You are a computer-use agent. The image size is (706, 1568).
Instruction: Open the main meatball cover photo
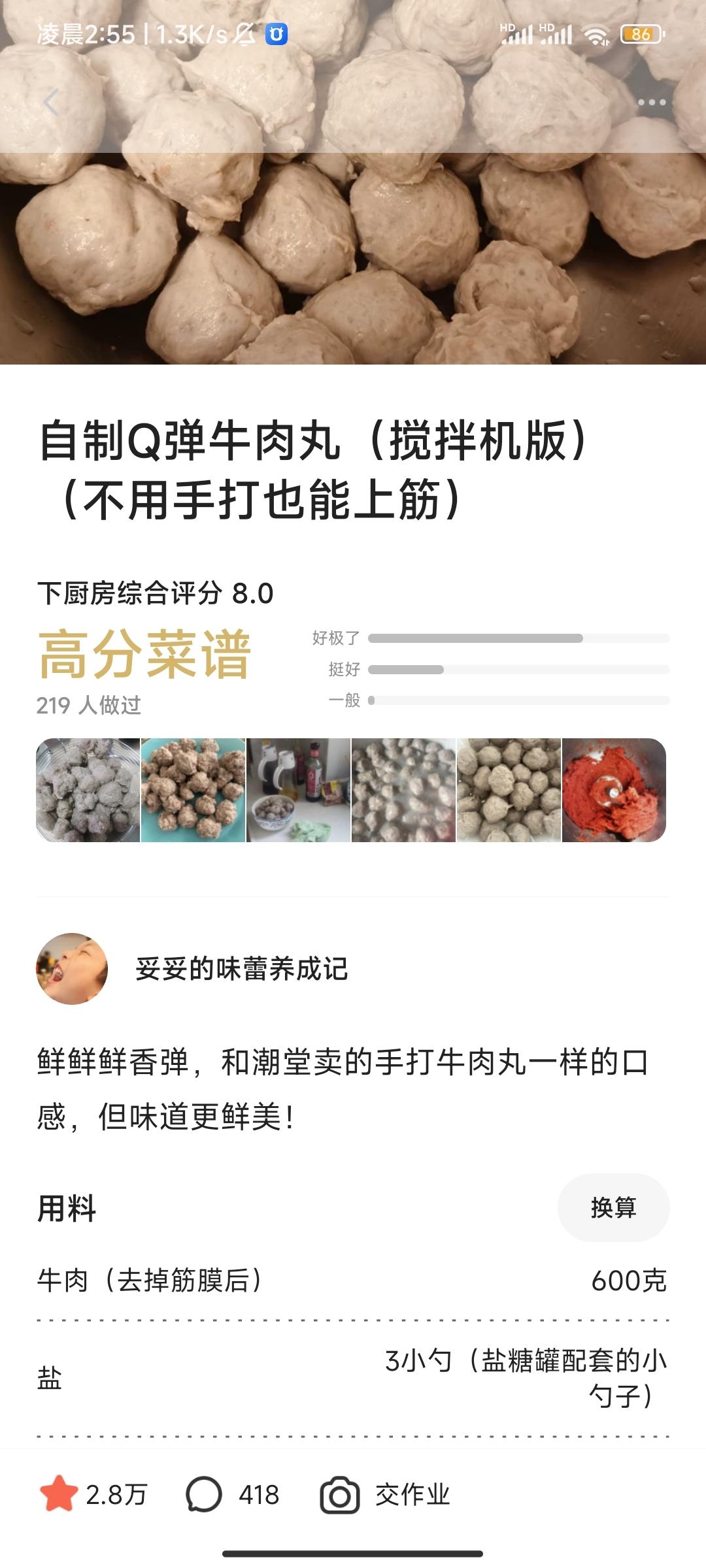pos(353,261)
